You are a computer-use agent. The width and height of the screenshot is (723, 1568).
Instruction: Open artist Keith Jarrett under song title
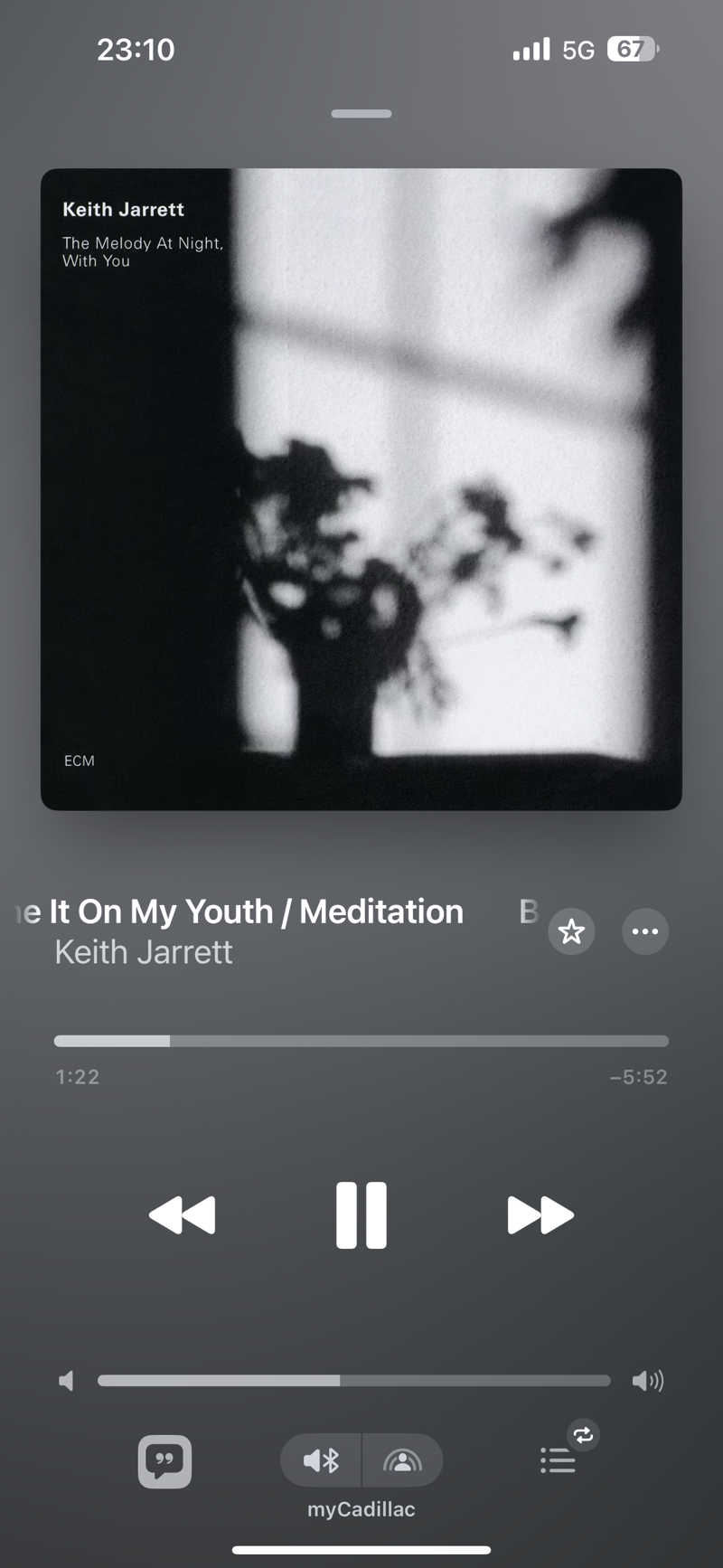(144, 952)
